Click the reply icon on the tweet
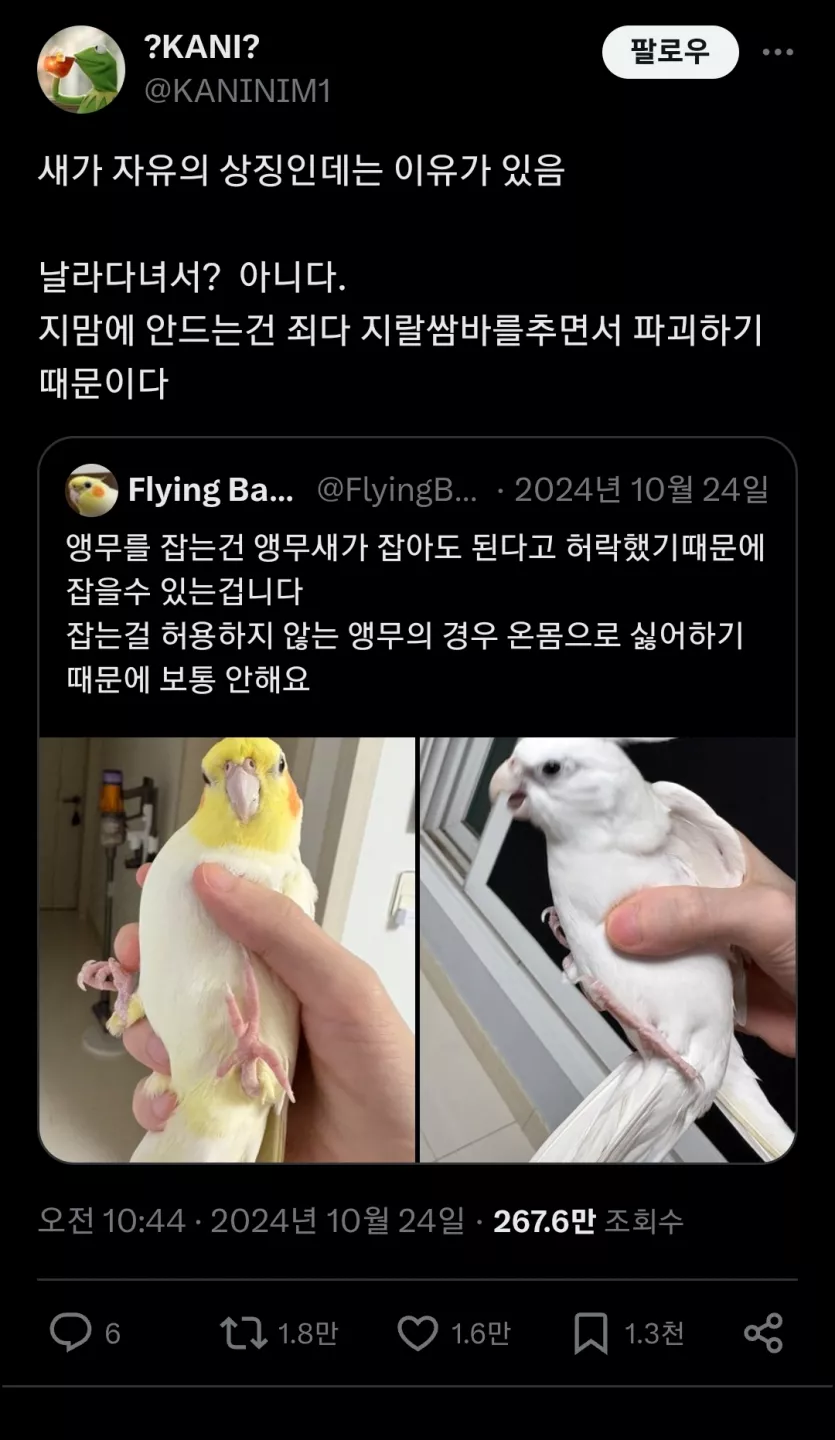Image resolution: width=835 pixels, height=1440 pixels. point(69,1331)
